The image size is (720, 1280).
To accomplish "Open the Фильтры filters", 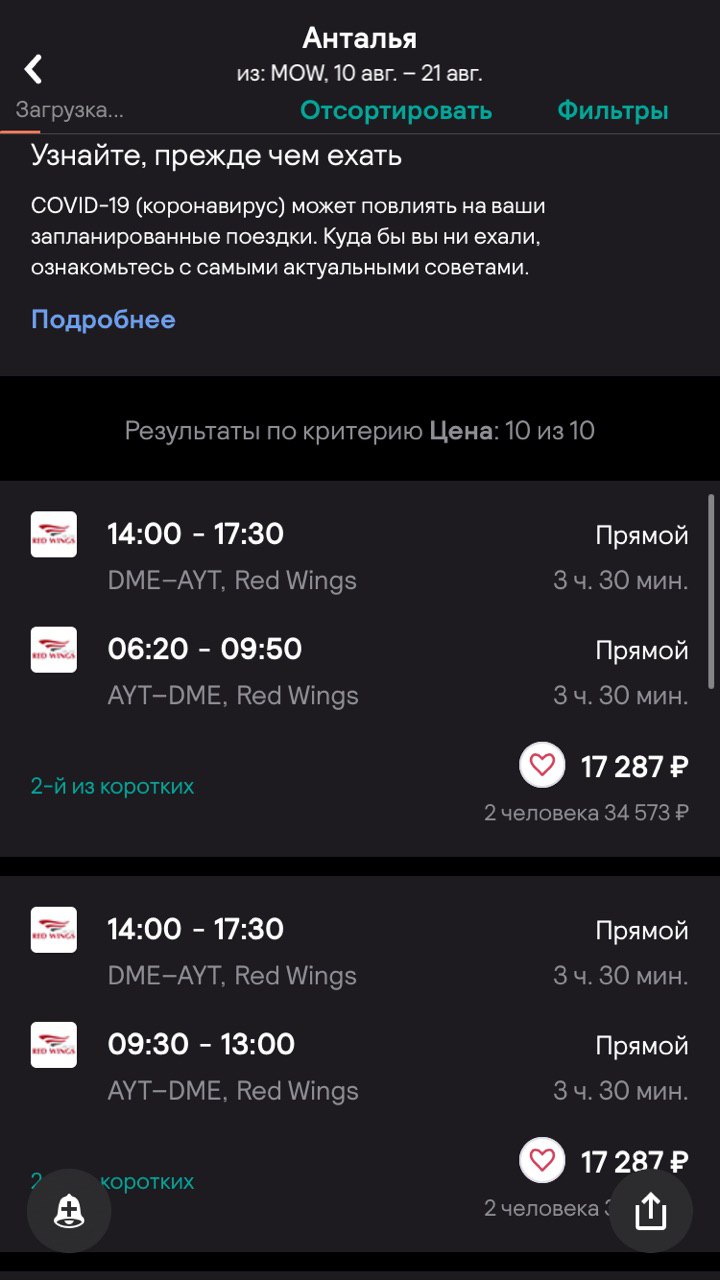I will point(612,110).
